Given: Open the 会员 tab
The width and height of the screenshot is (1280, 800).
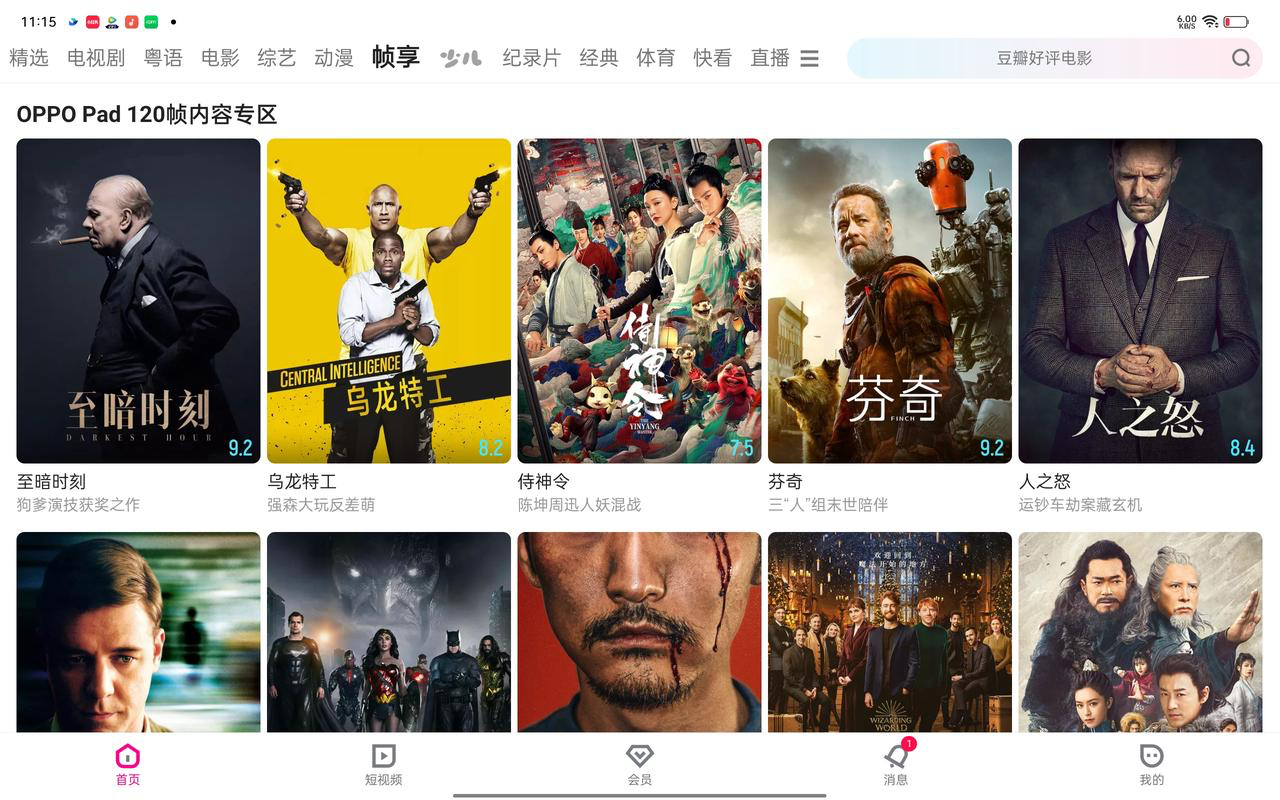Looking at the screenshot, I should pyautogui.click(x=639, y=765).
